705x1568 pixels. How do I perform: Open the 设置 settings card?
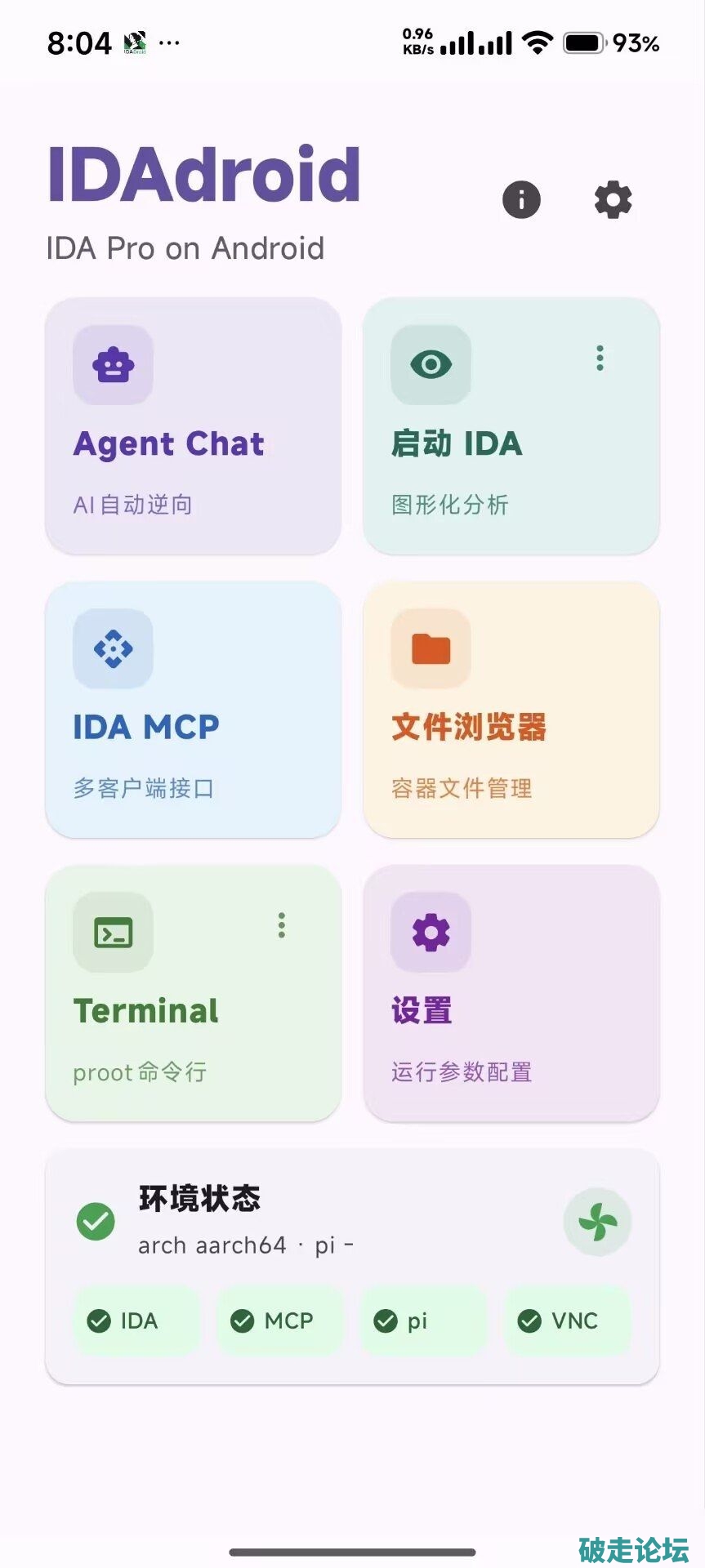click(511, 993)
